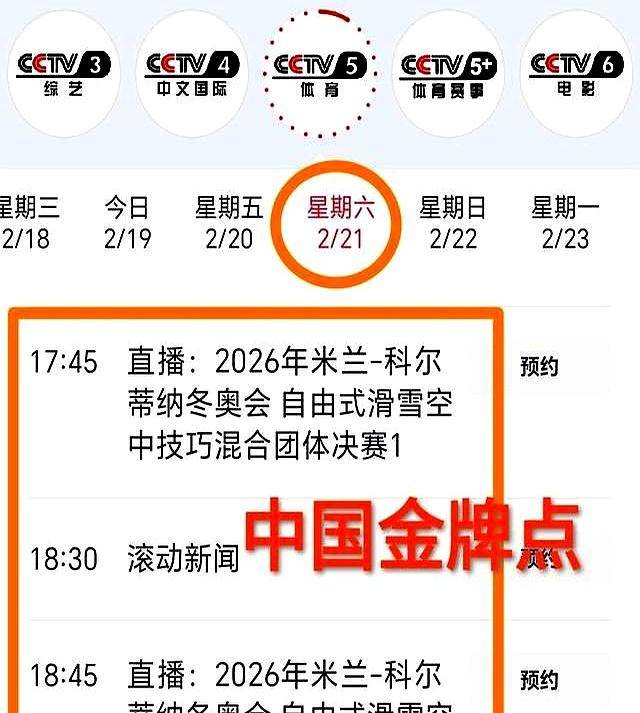The image size is (640, 713).
Task: Switch to the CCTV6 电影 channel
Action: tap(576, 73)
